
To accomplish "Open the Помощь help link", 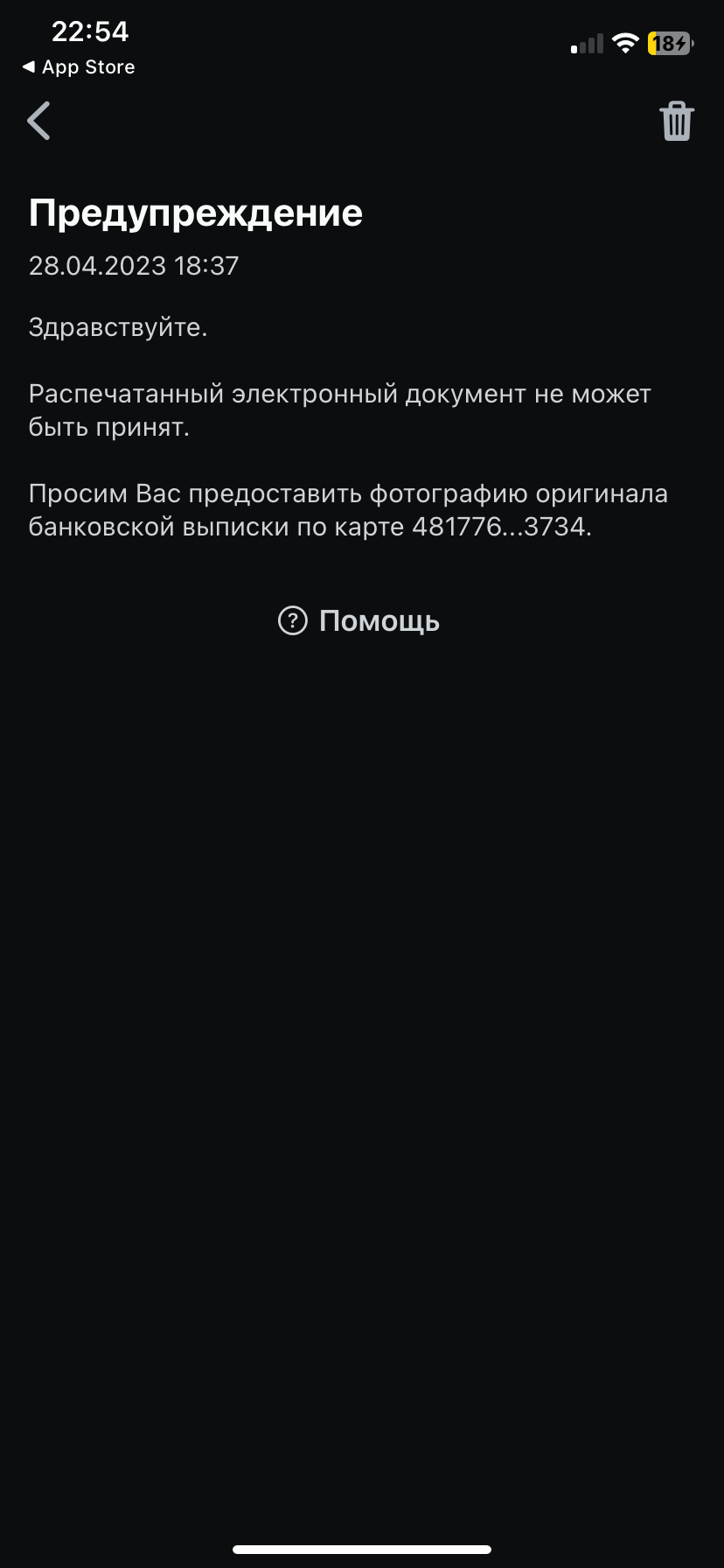I will pos(359,620).
